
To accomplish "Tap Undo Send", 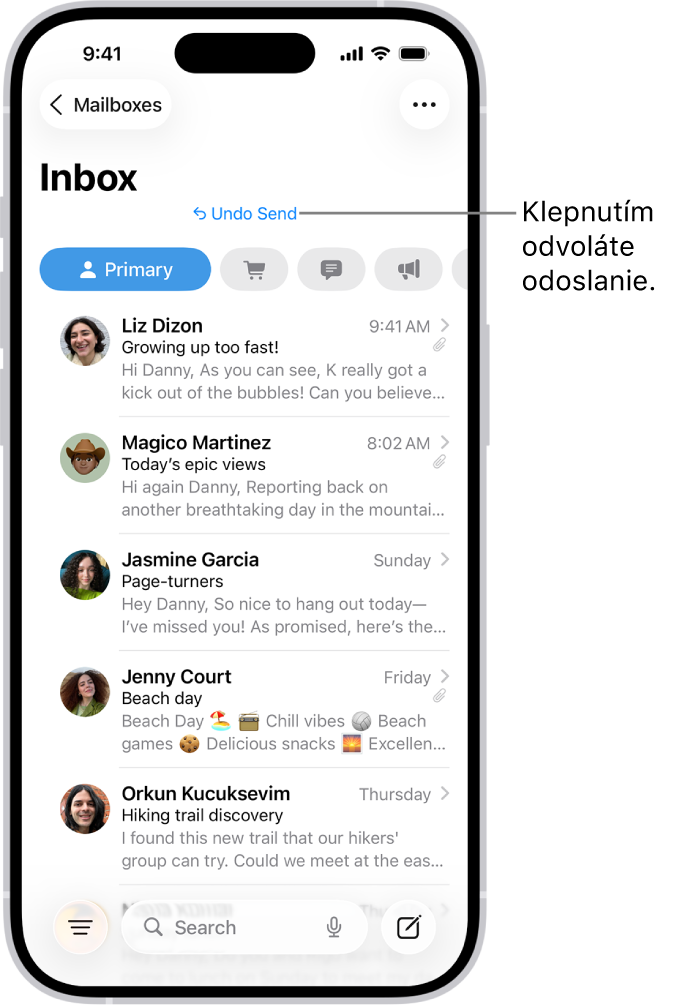I will click(x=245, y=213).
